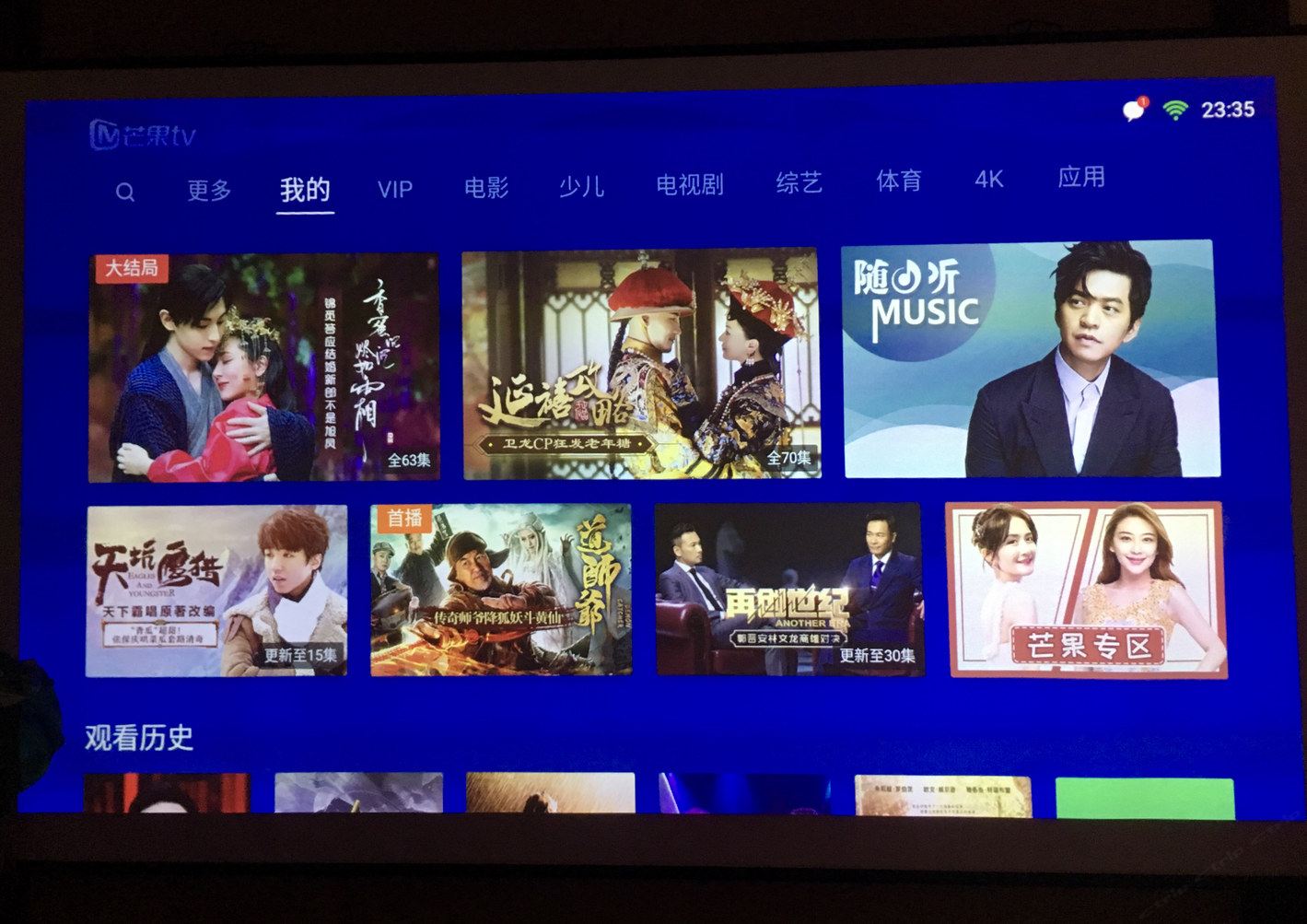Open the 体育 tab
The height and width of the screenshot is (924, 1307).
(x=898, y=180)
